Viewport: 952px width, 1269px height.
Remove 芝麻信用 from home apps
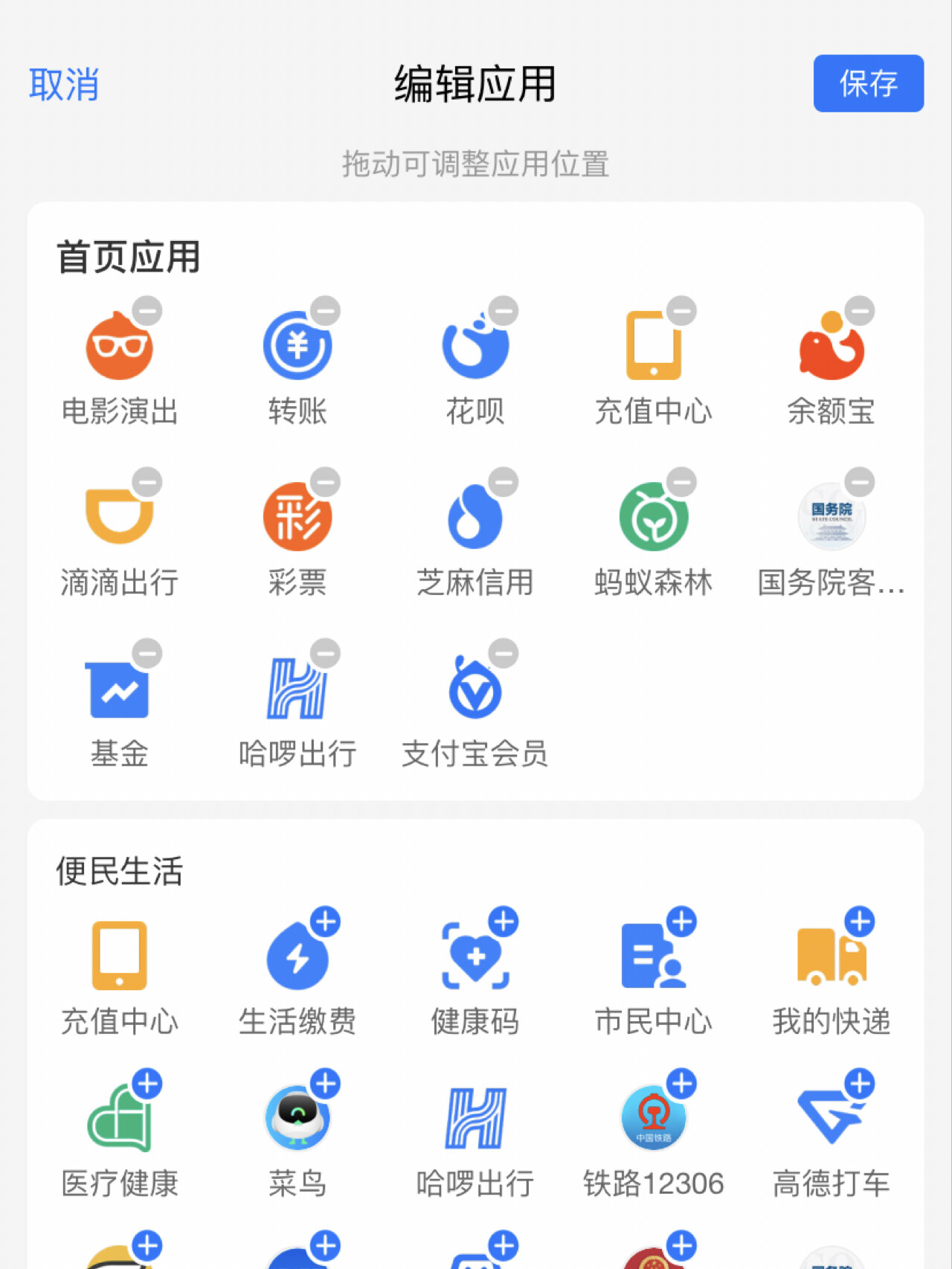click(504, 482)
